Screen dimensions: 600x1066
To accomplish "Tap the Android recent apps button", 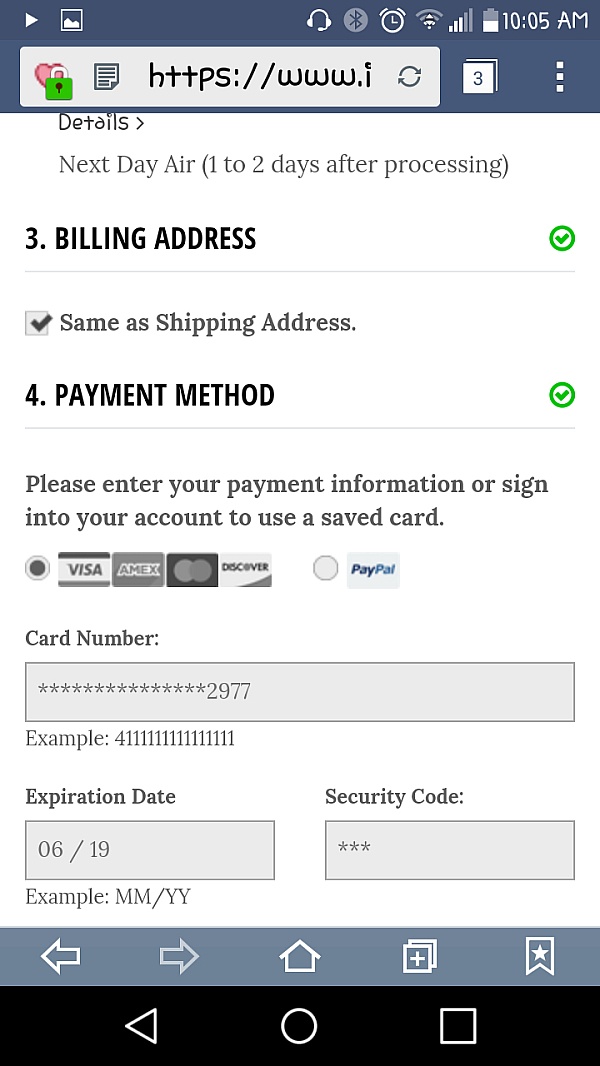I will (x=458, y=1025).
